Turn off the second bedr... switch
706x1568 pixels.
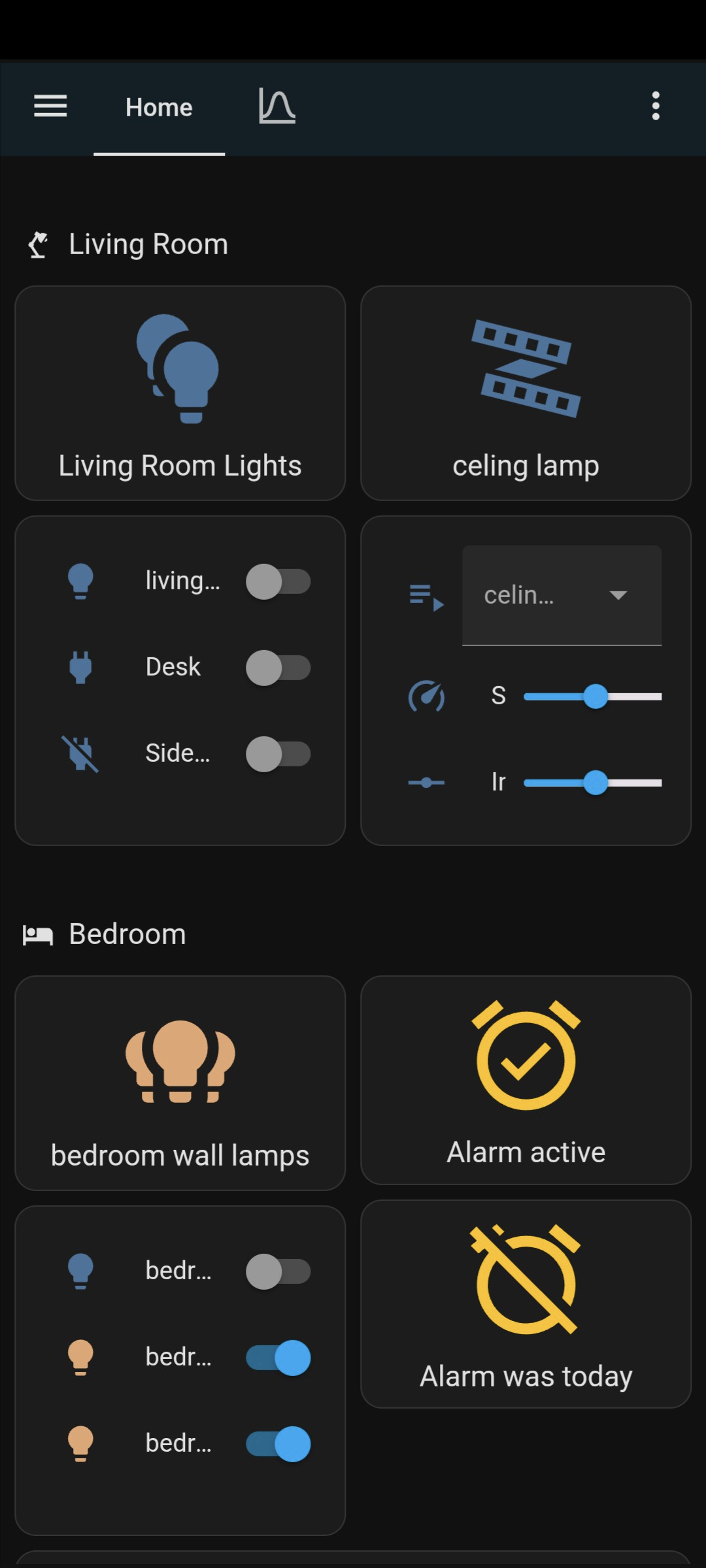point(278,1358)
